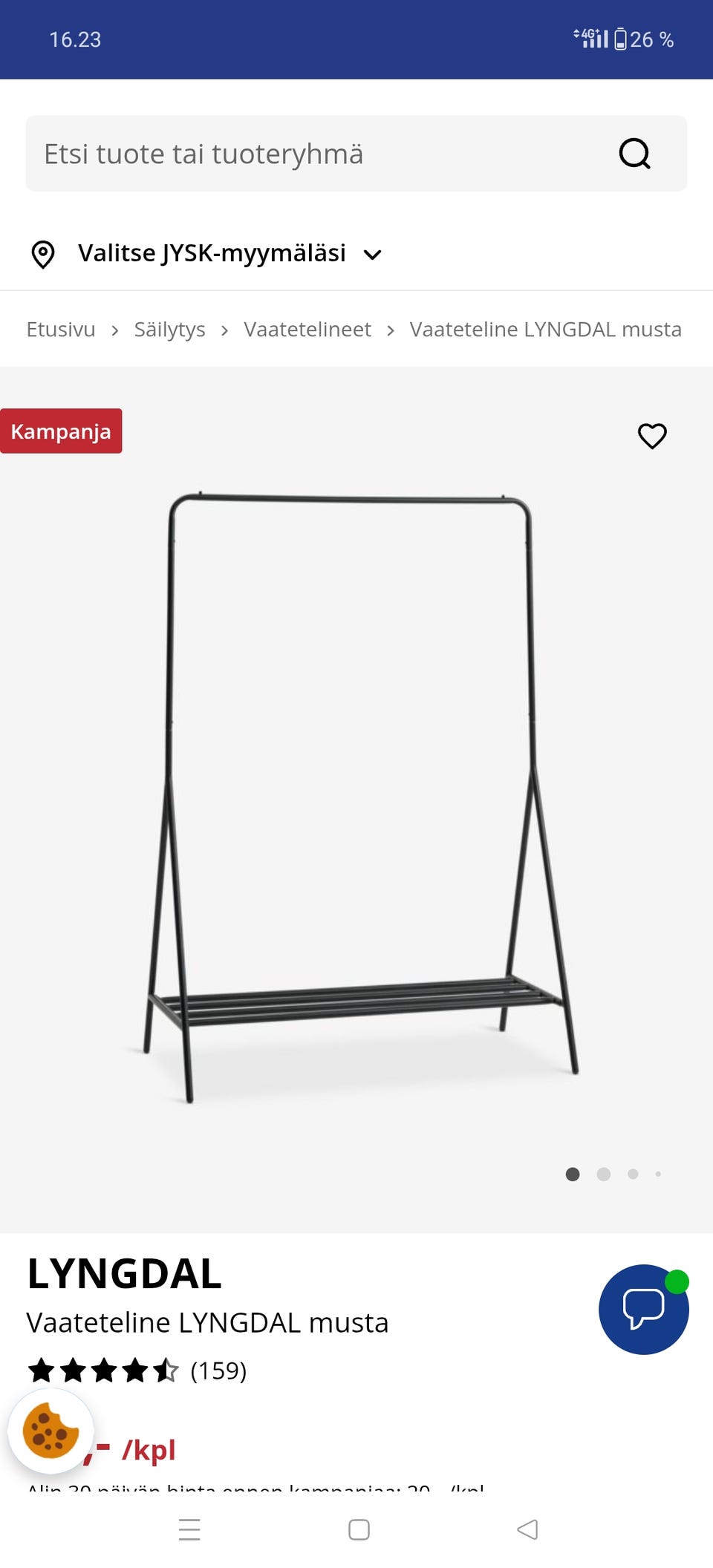713x1568 pixels.
Task: Go to Etusivu breadcrumb
Action: pos(61,329)
